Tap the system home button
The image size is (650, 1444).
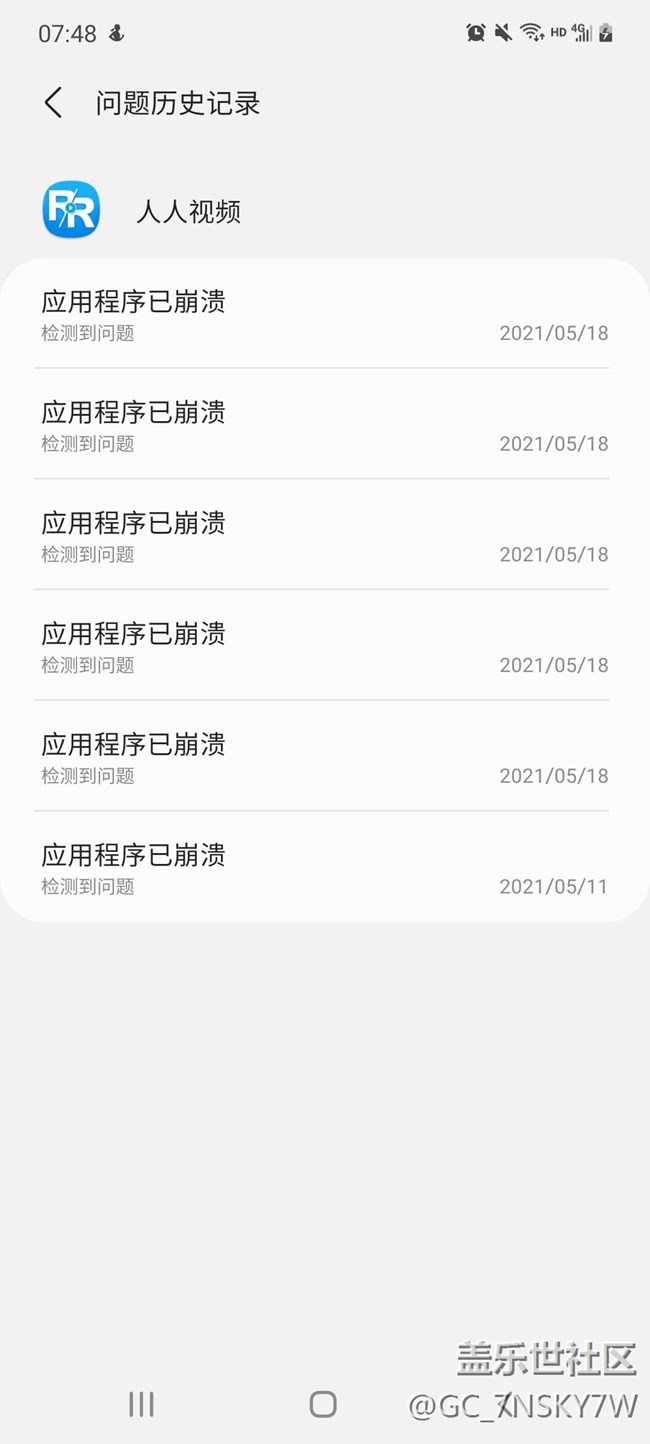coord(323,1404)
